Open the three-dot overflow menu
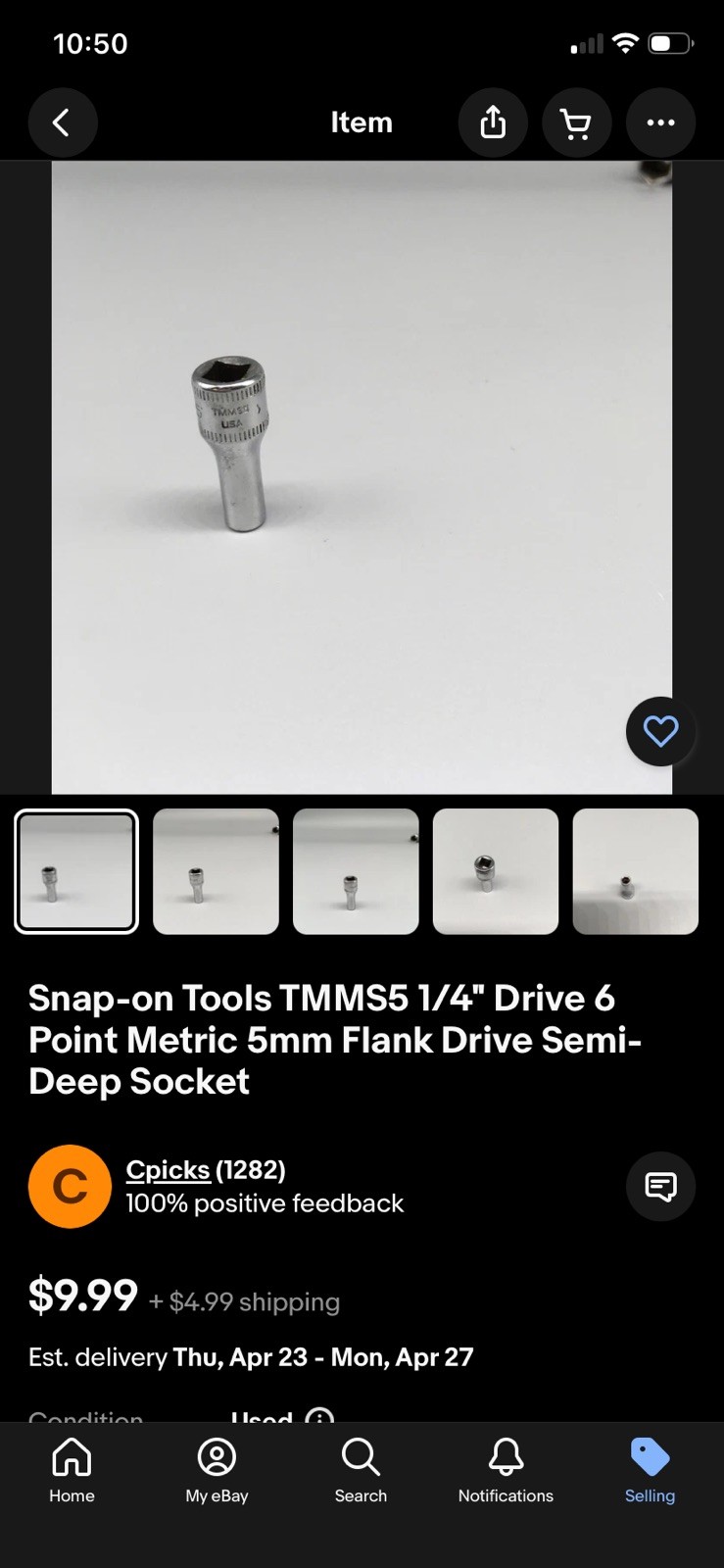The width and height of the screenshot is (724, 1568). pos(660,122)
